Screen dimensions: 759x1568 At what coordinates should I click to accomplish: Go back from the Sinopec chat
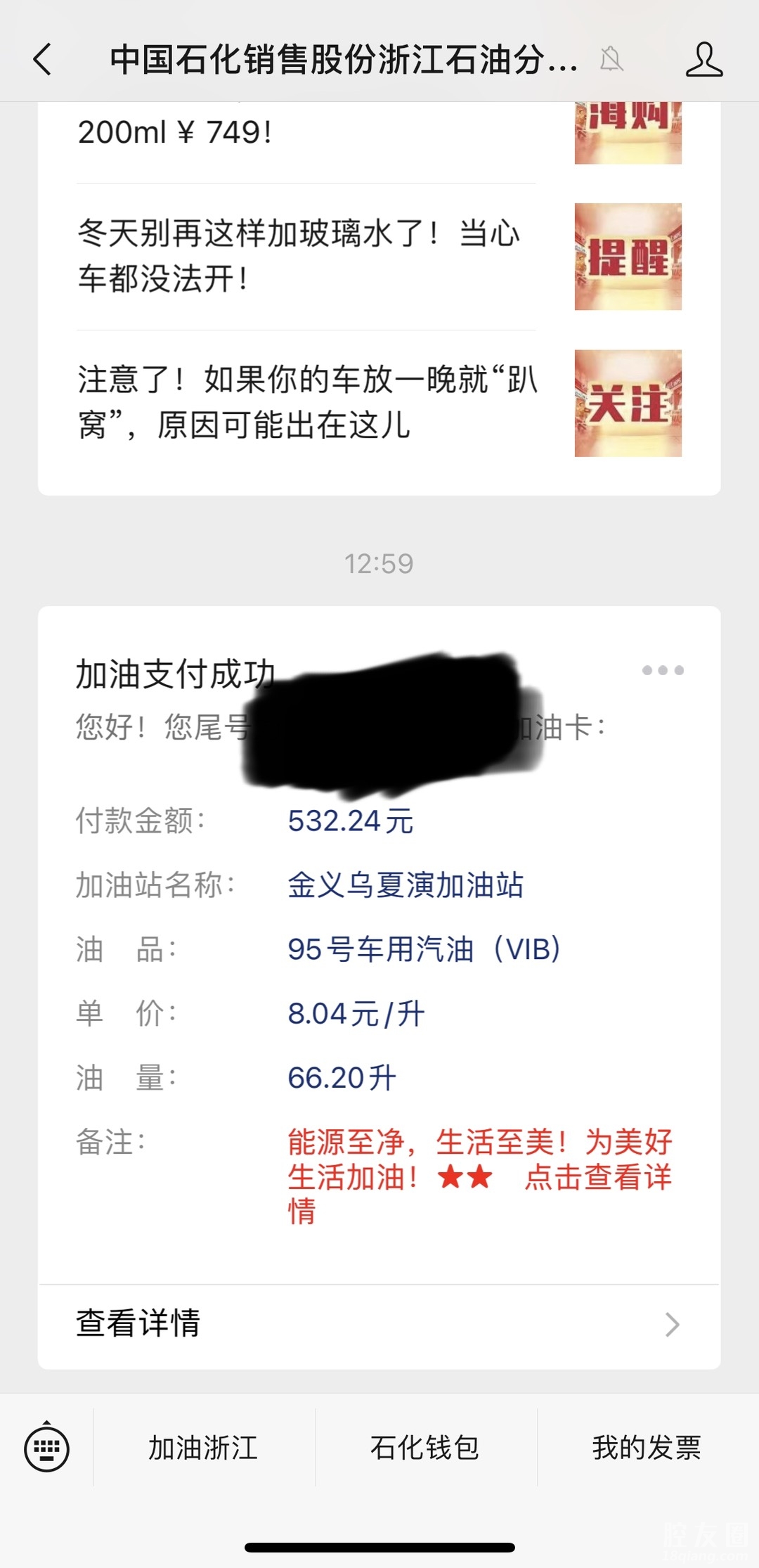(x=43, y=59)
